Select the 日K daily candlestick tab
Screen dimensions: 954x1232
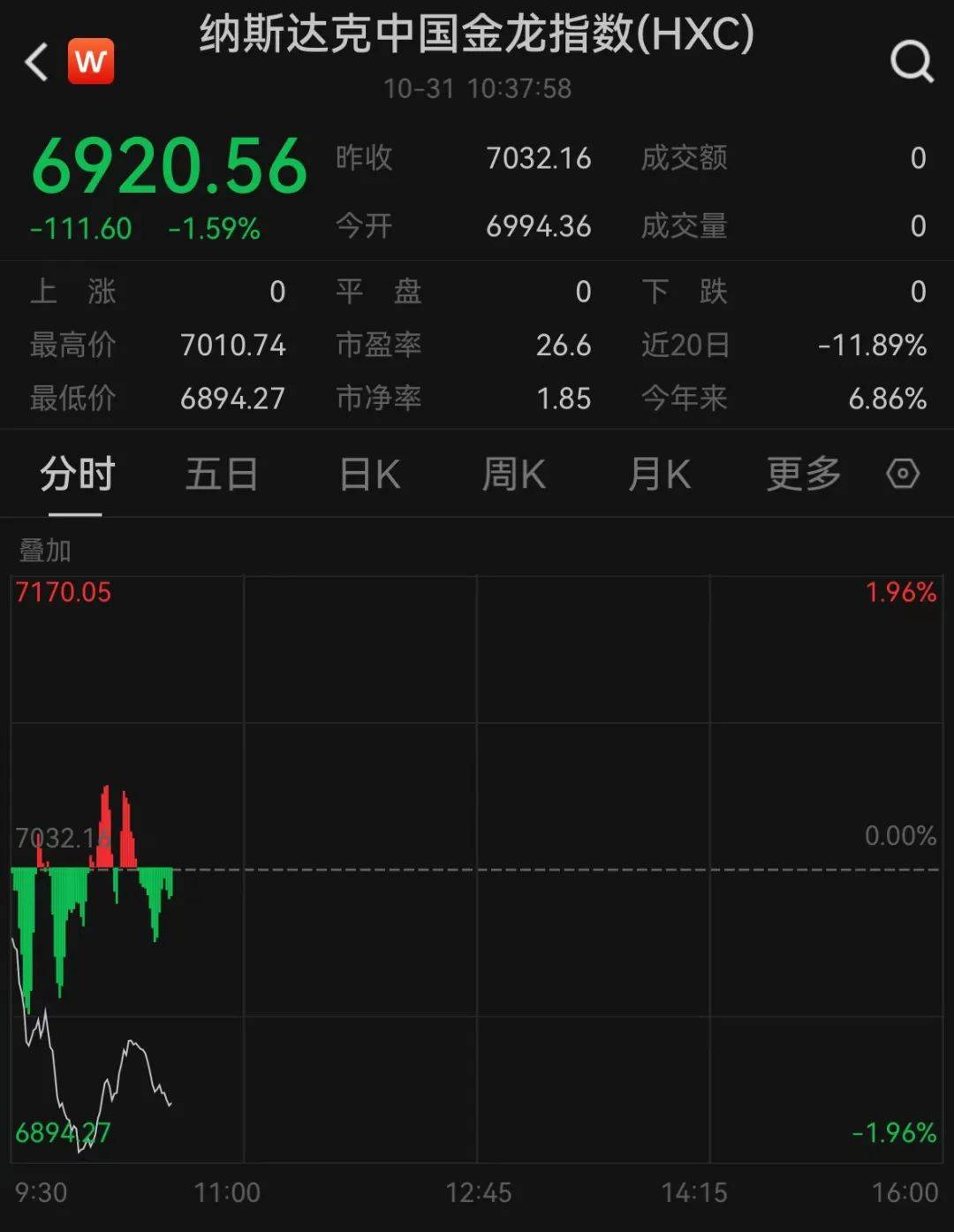[368, 475]
